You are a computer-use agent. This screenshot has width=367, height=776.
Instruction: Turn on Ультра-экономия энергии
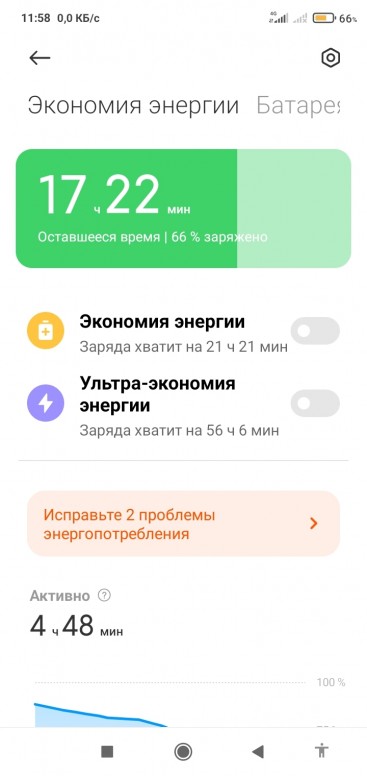point(315,403)
